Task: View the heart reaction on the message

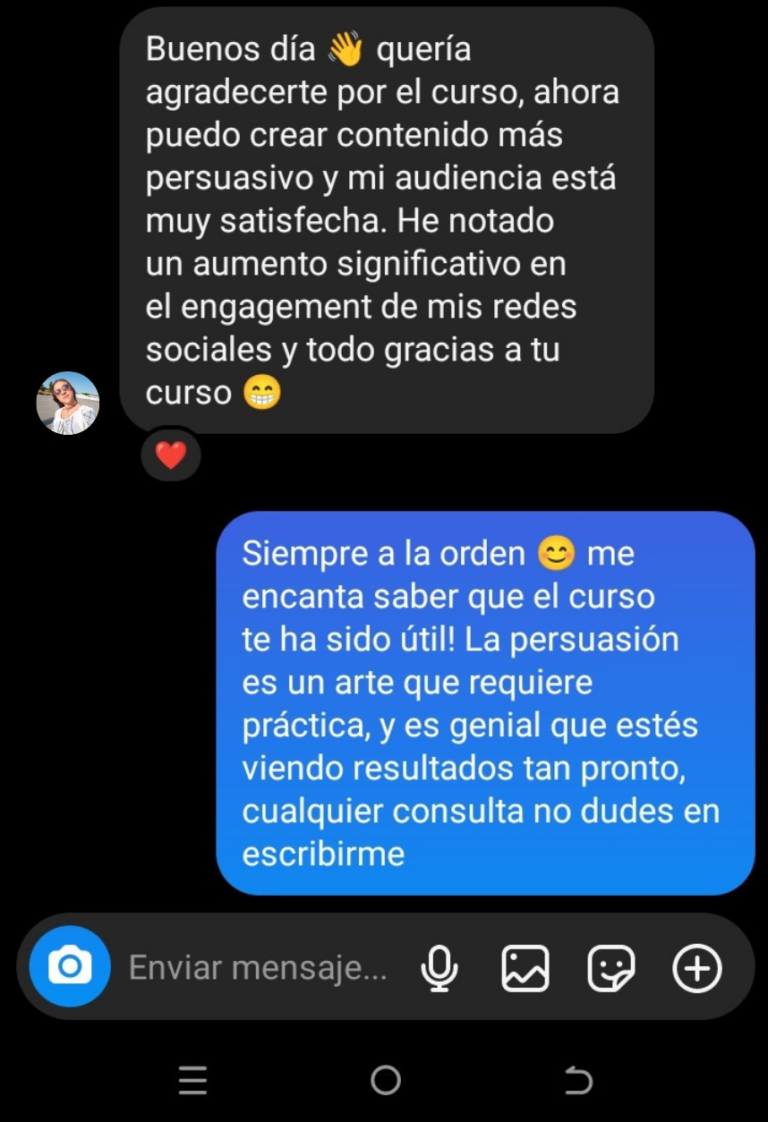Action: click(171, 456)
